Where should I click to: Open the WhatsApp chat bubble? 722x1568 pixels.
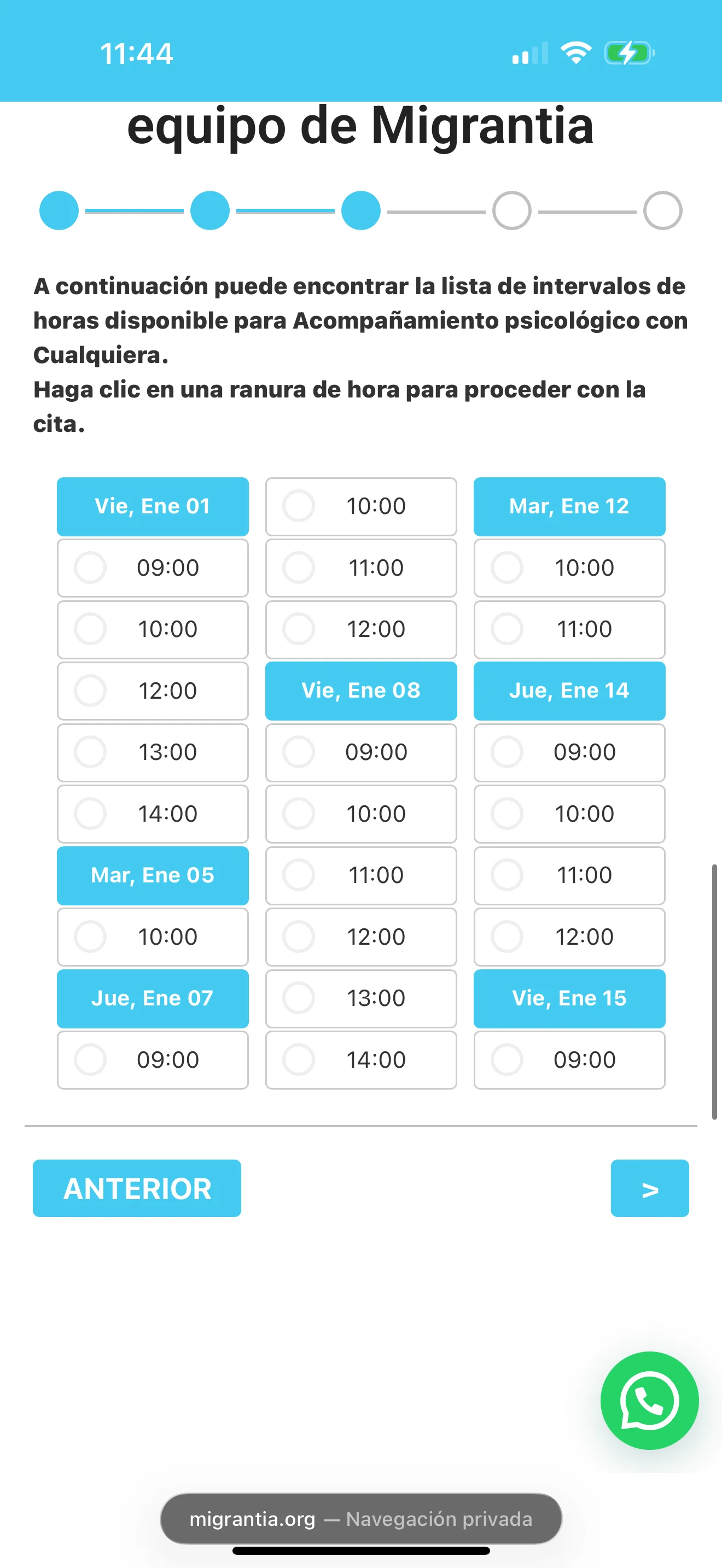[649, 1401]
